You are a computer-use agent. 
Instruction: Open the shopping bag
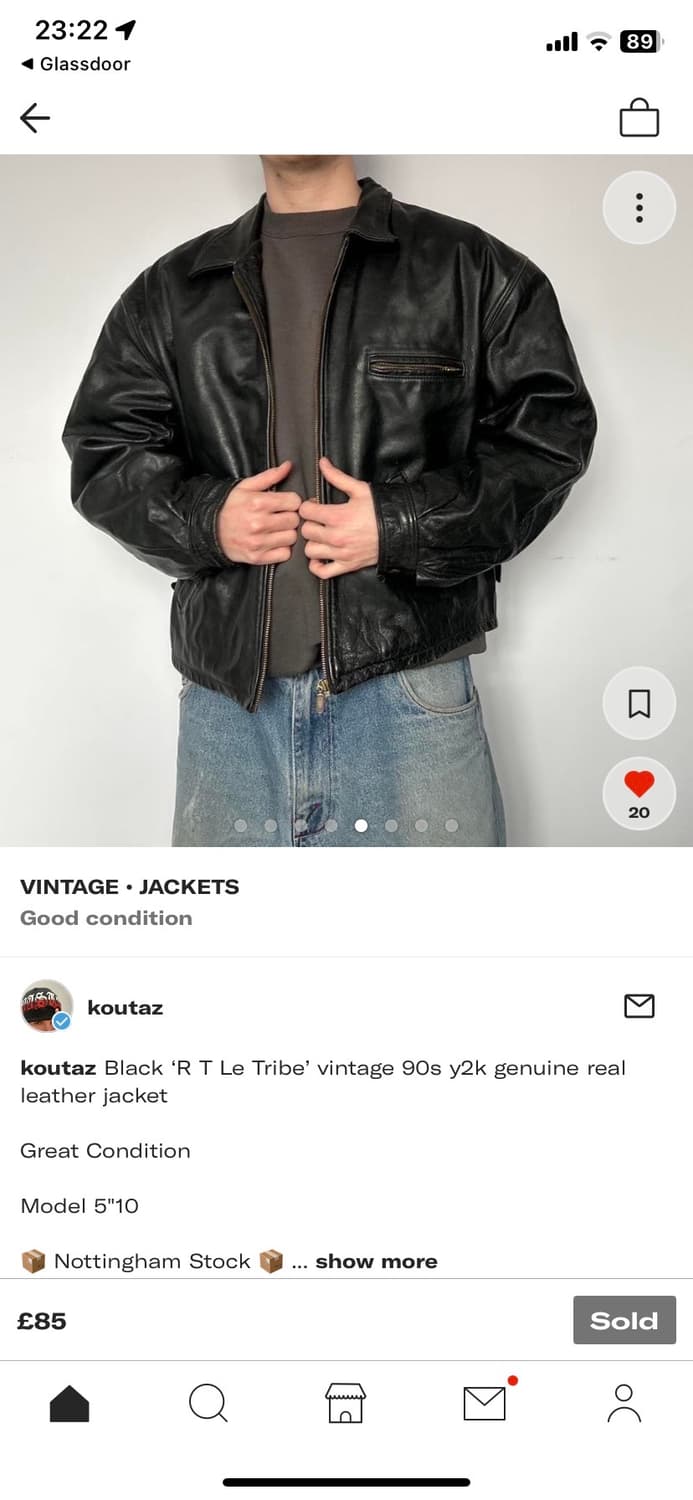(x=639, y=118)
